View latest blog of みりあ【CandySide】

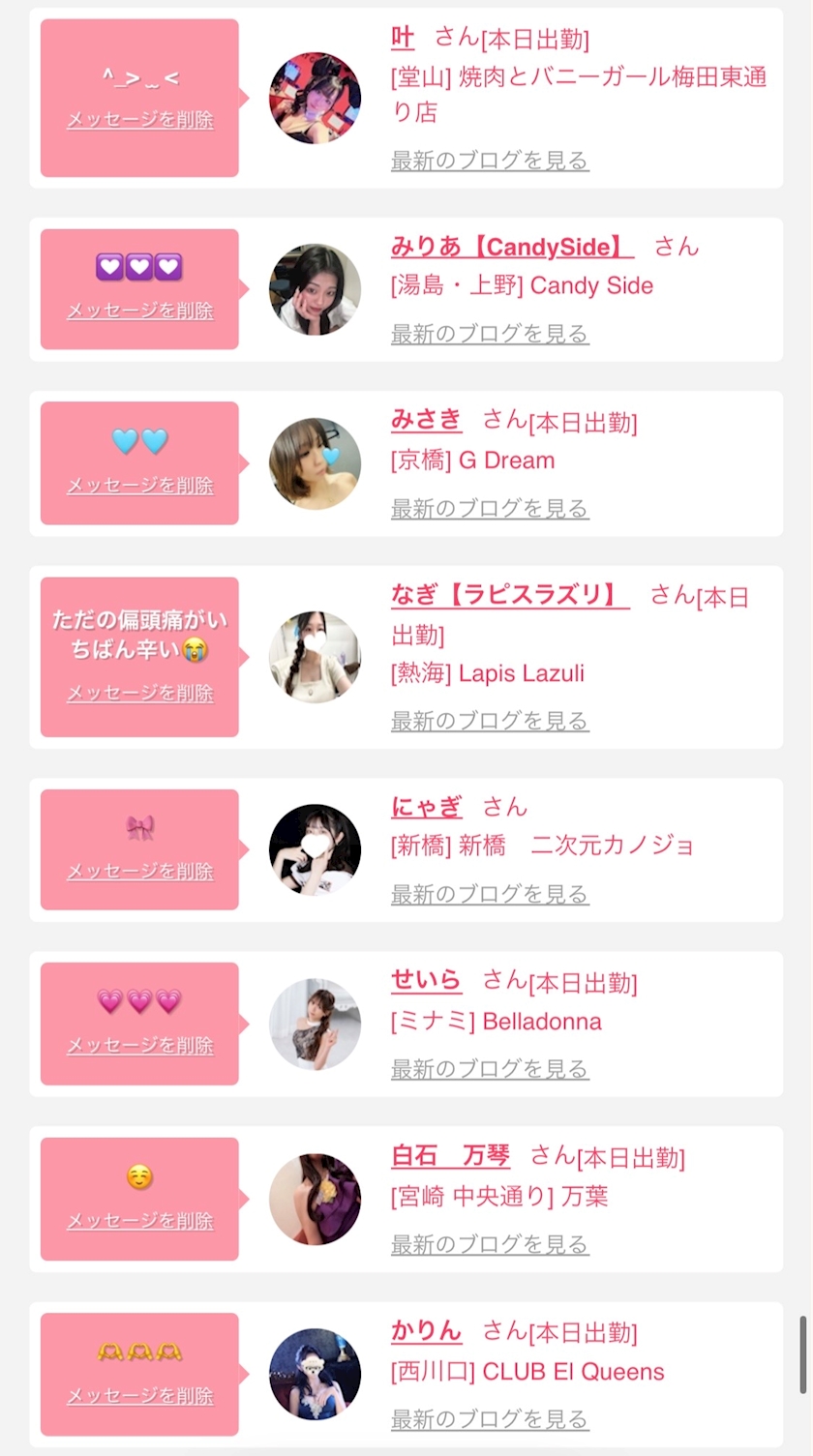click(490, 334)
